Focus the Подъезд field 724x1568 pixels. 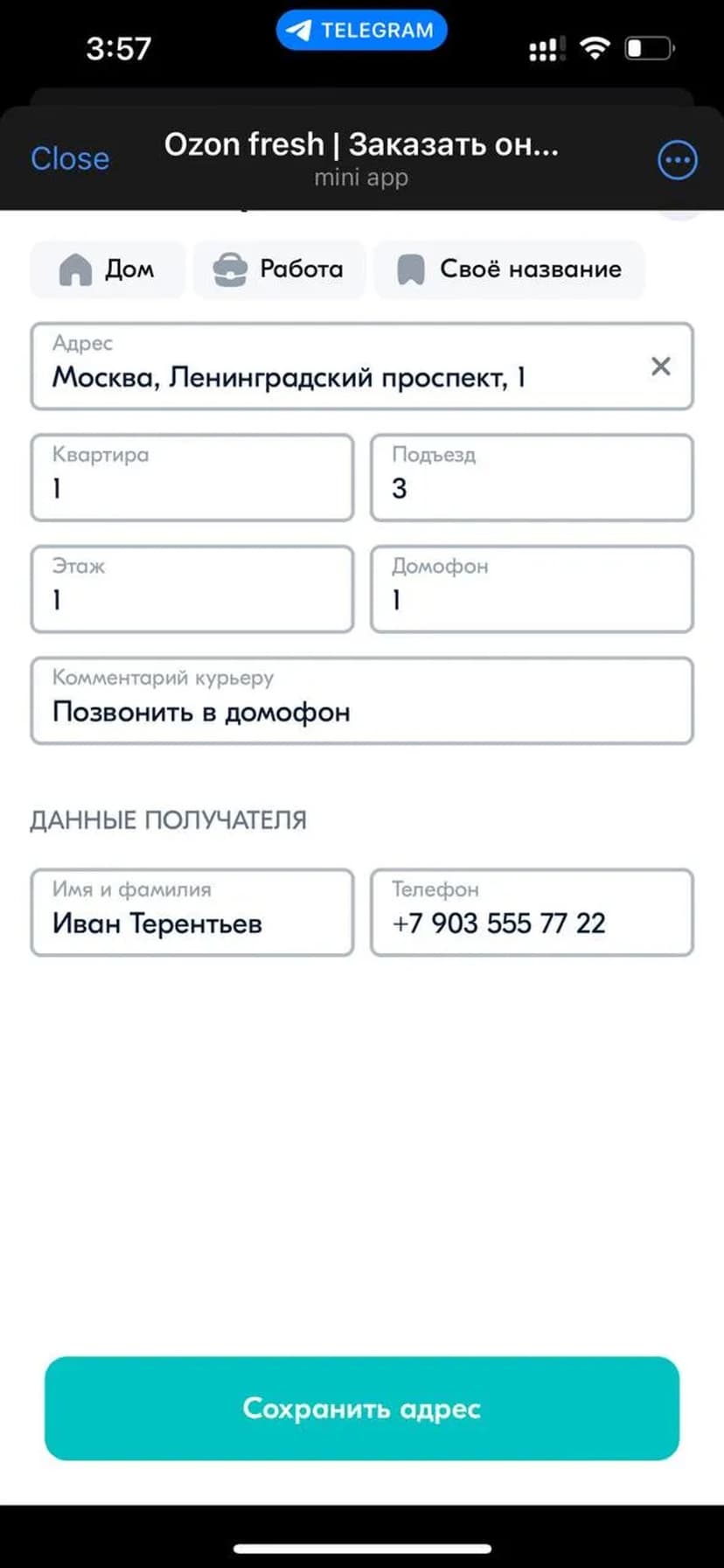tap(532, 478)
